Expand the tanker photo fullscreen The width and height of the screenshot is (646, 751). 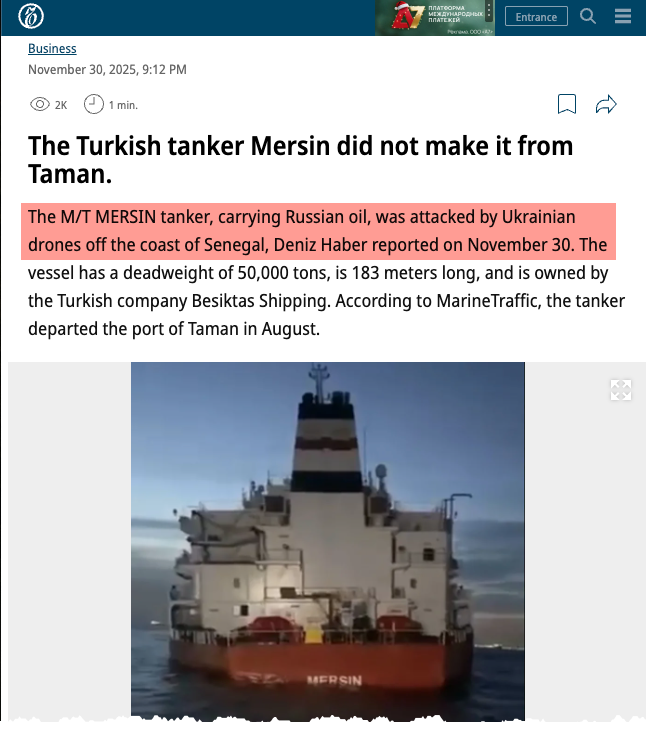click(x=620, y=390)
